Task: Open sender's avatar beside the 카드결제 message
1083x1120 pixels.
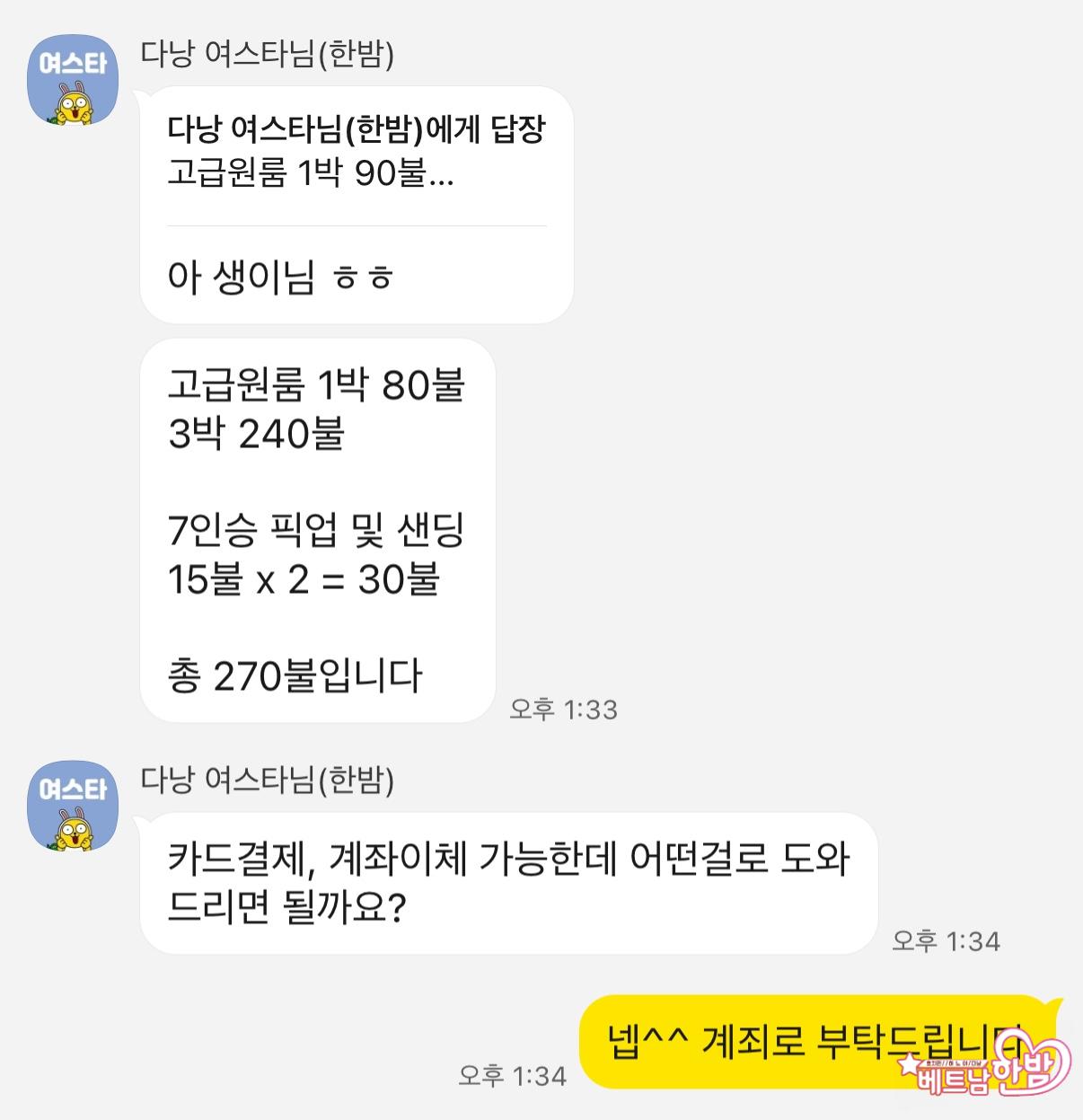Action: click(73, 806)
